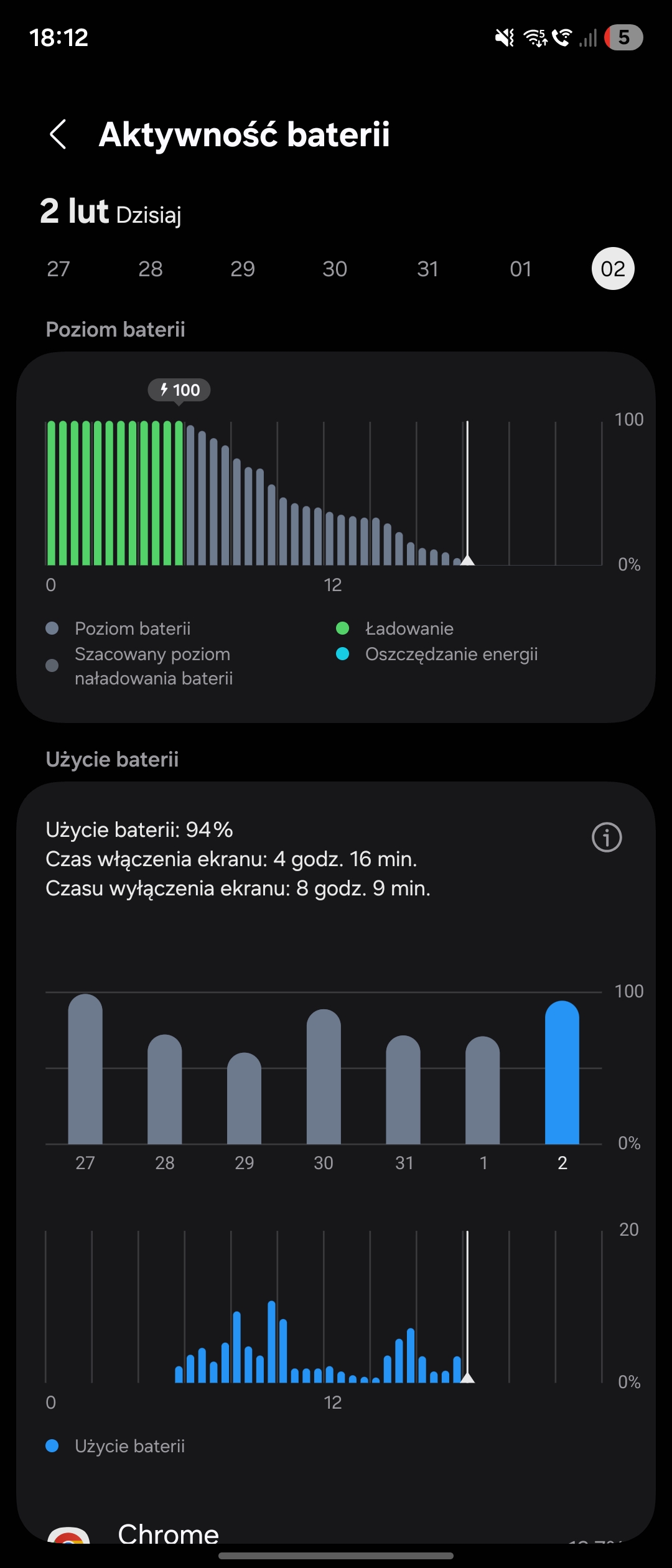Switch to day 29 in the date row
Screen dimensions: 672x1568
click(243, 269)
